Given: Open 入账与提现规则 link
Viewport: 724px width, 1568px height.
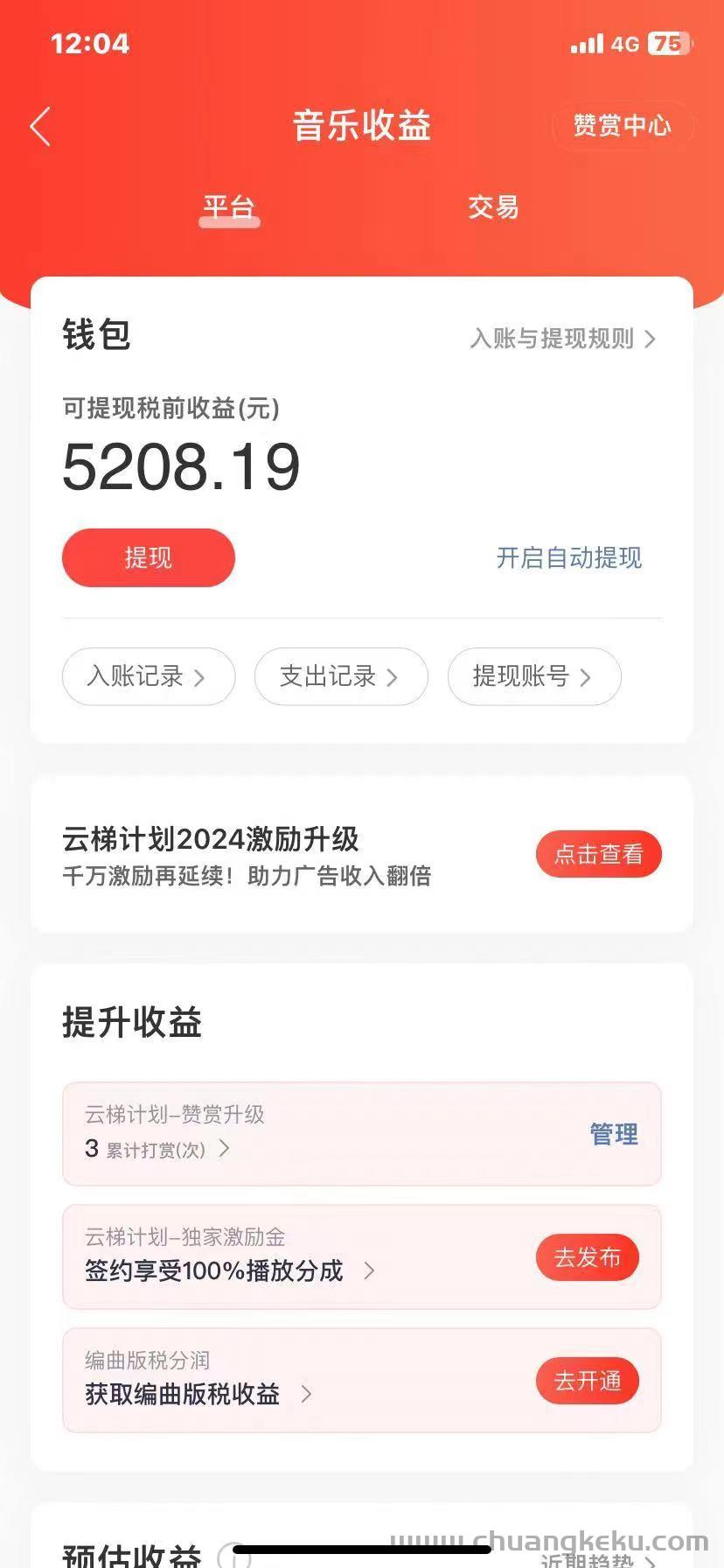Looking at the screenshot, I should 562,339.
